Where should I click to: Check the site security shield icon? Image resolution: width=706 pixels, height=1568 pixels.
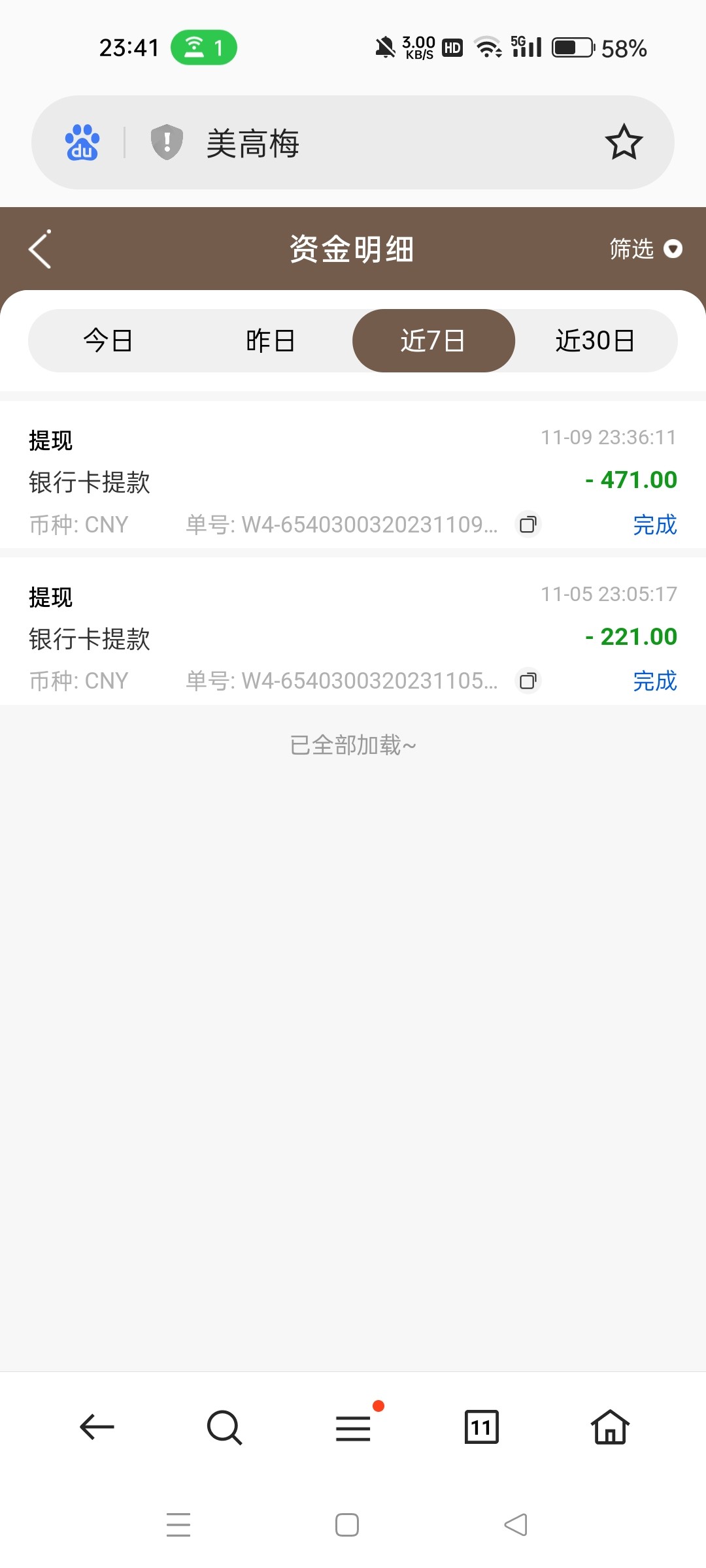coord(167,142)
